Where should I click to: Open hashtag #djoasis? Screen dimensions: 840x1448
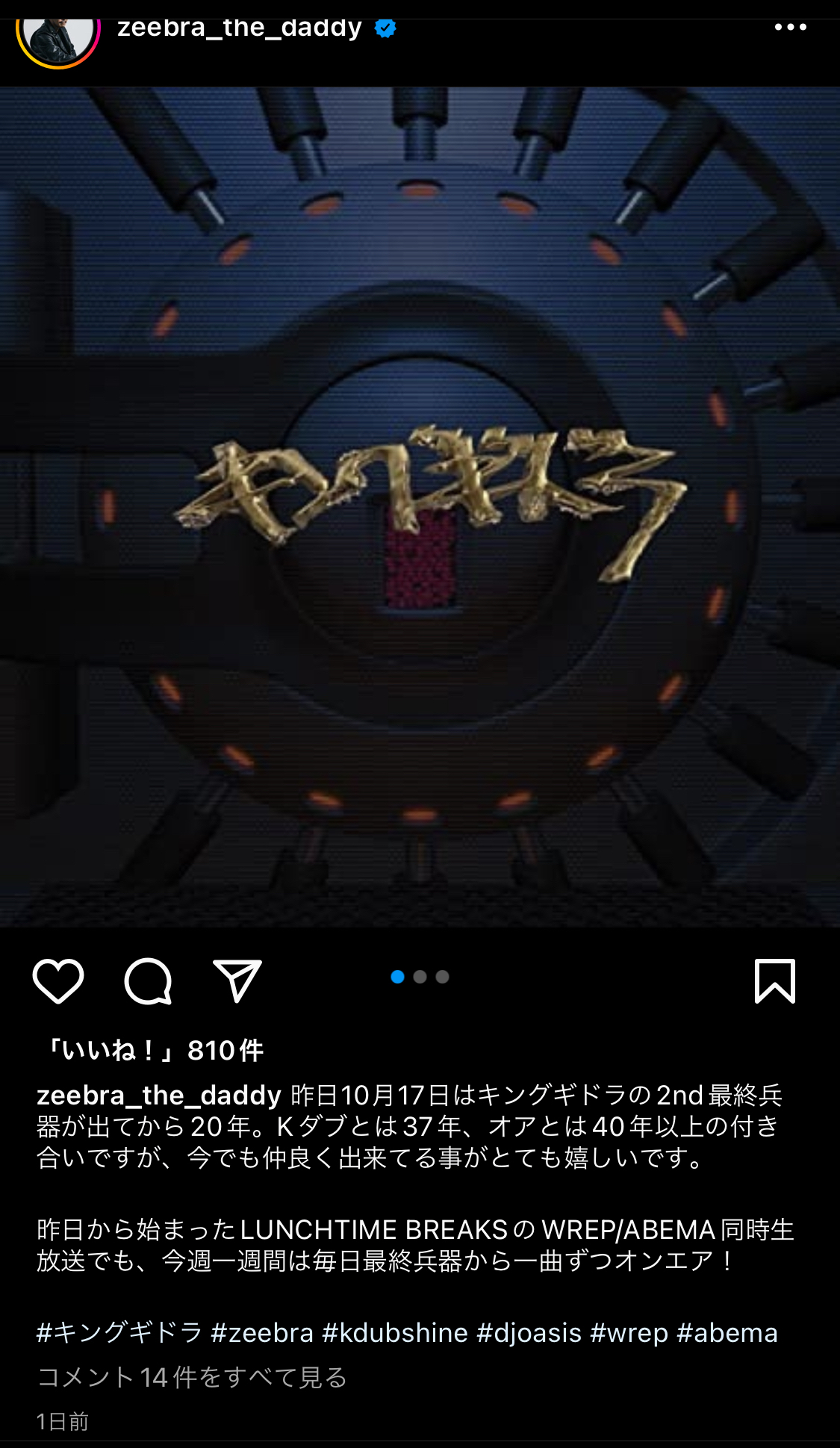point(529,1332)
